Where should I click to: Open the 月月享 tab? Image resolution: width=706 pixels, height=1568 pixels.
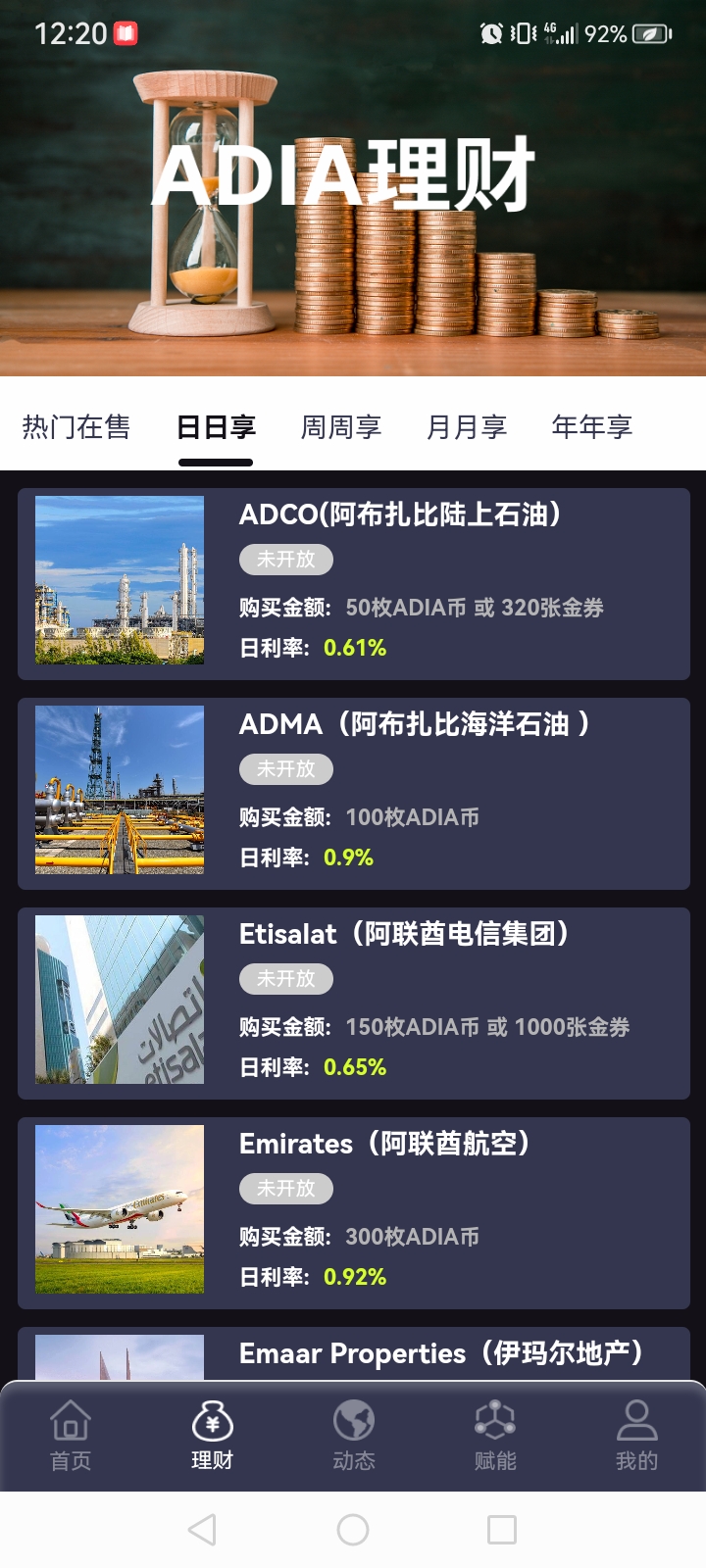[x=467, y=427]
